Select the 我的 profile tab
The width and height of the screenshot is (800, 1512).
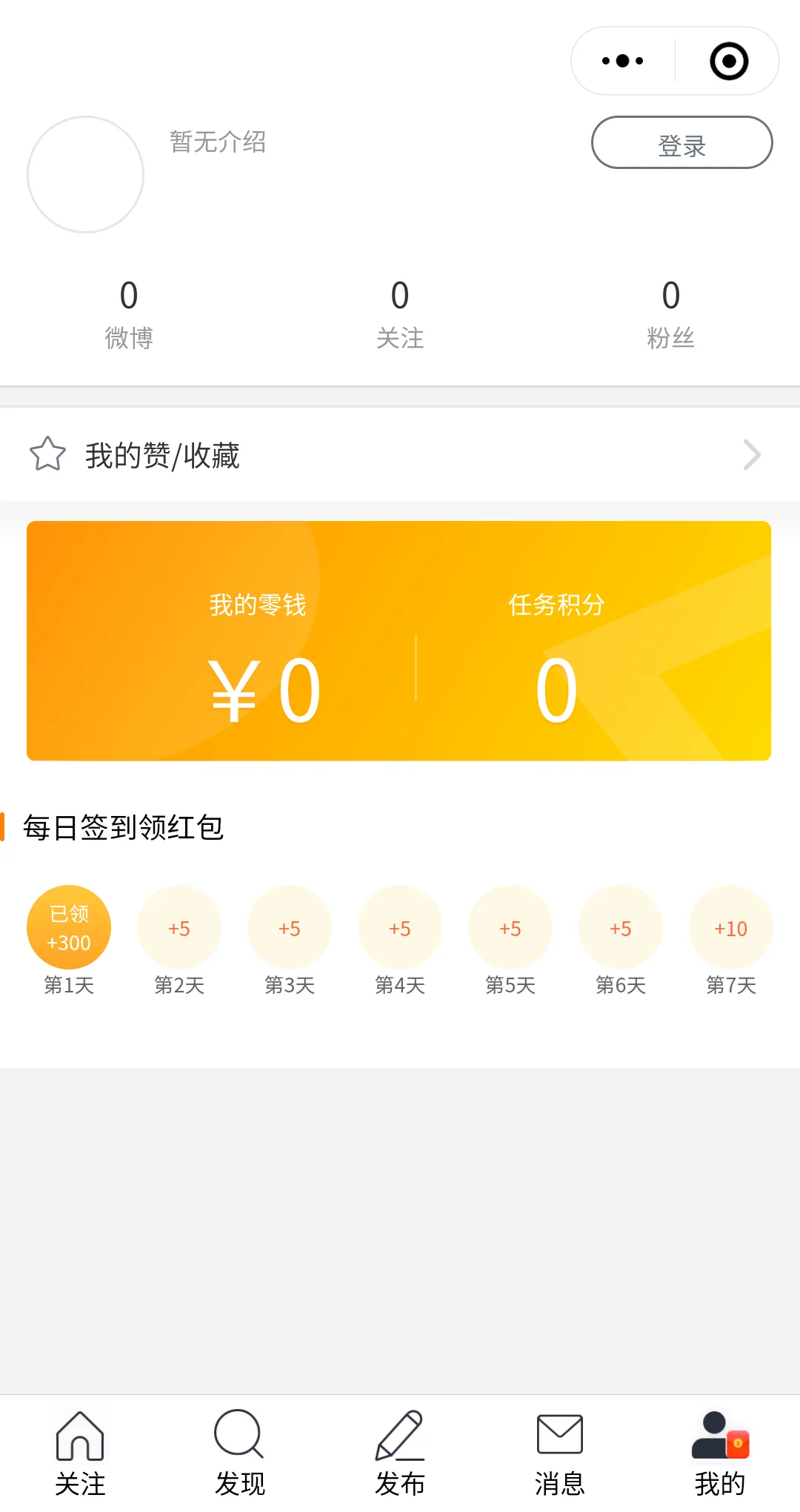720,1453
